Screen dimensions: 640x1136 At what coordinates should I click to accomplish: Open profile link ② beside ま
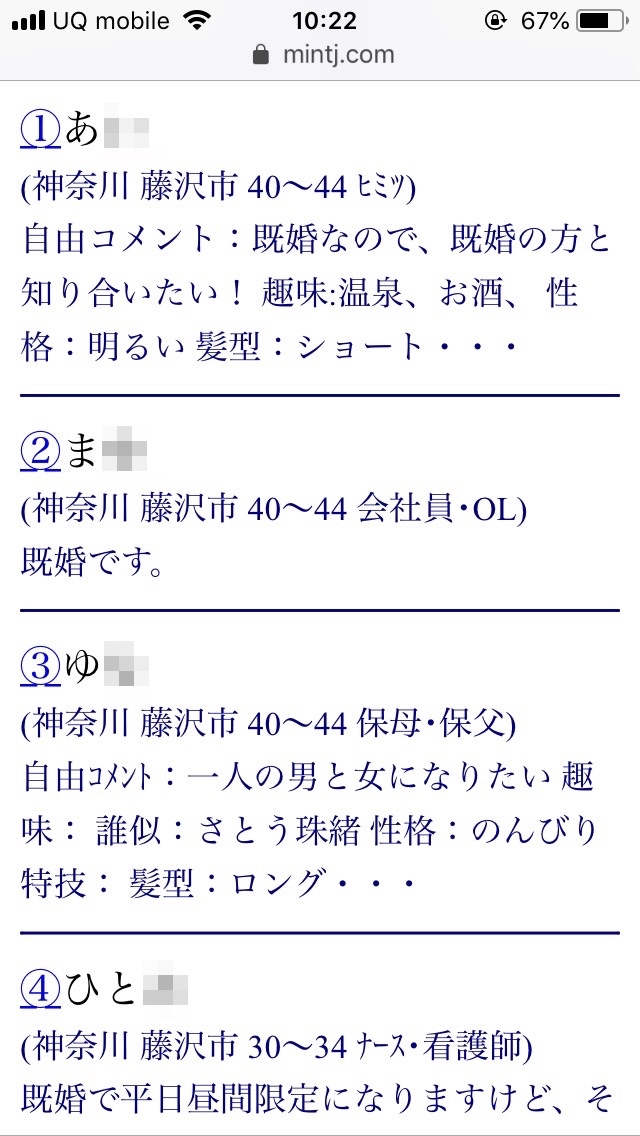tap(41, 454)
